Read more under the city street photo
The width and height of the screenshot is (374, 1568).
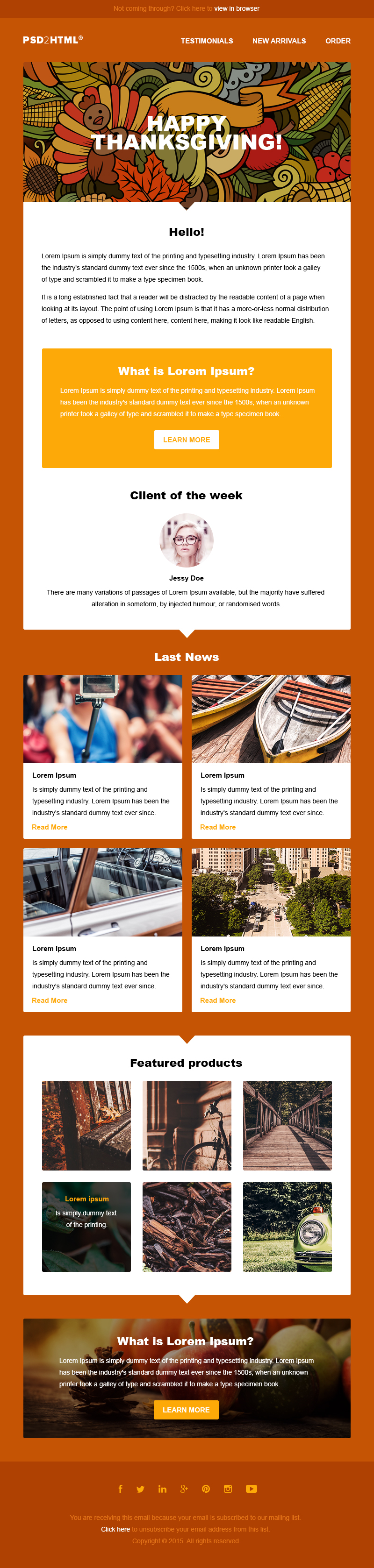click(217, 1000)
